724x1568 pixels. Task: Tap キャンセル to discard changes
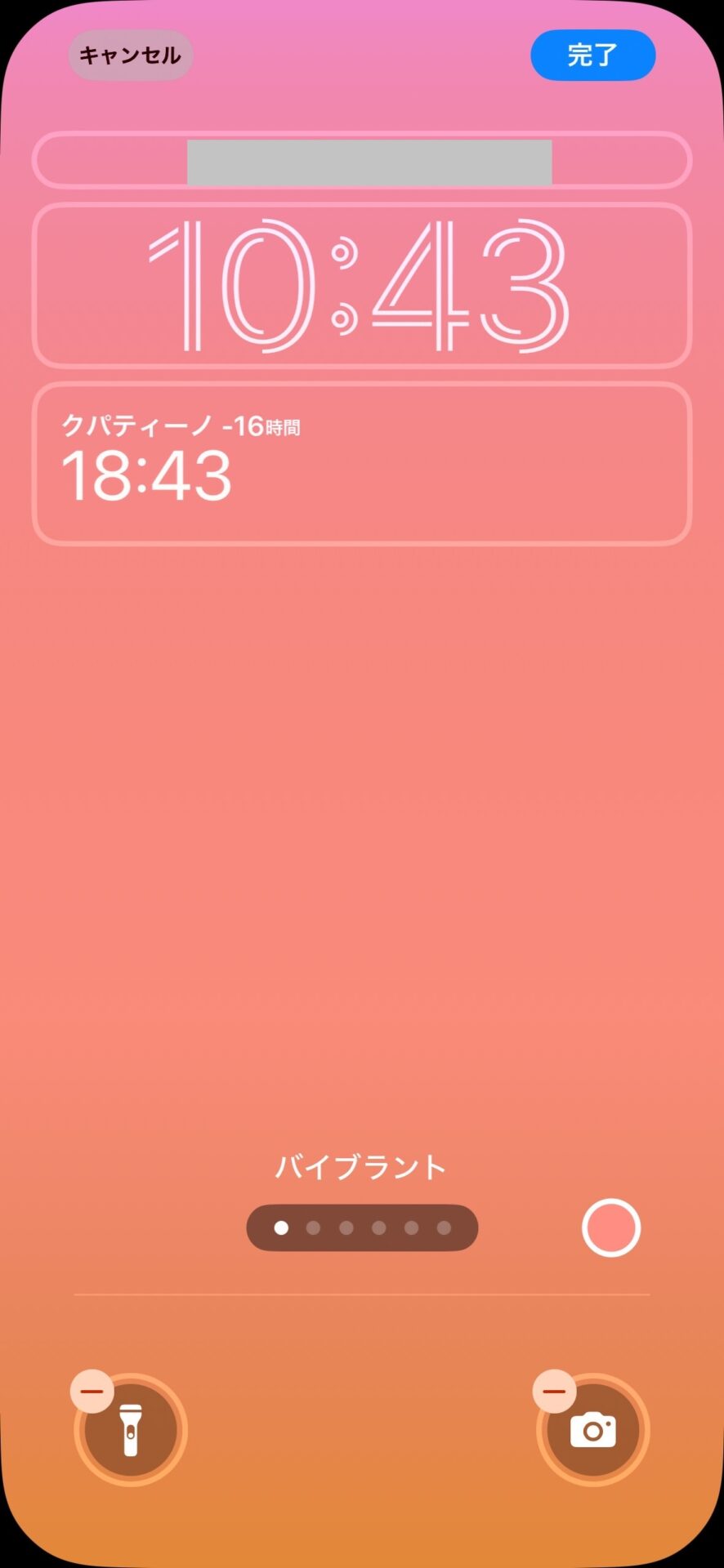[130, 56]
